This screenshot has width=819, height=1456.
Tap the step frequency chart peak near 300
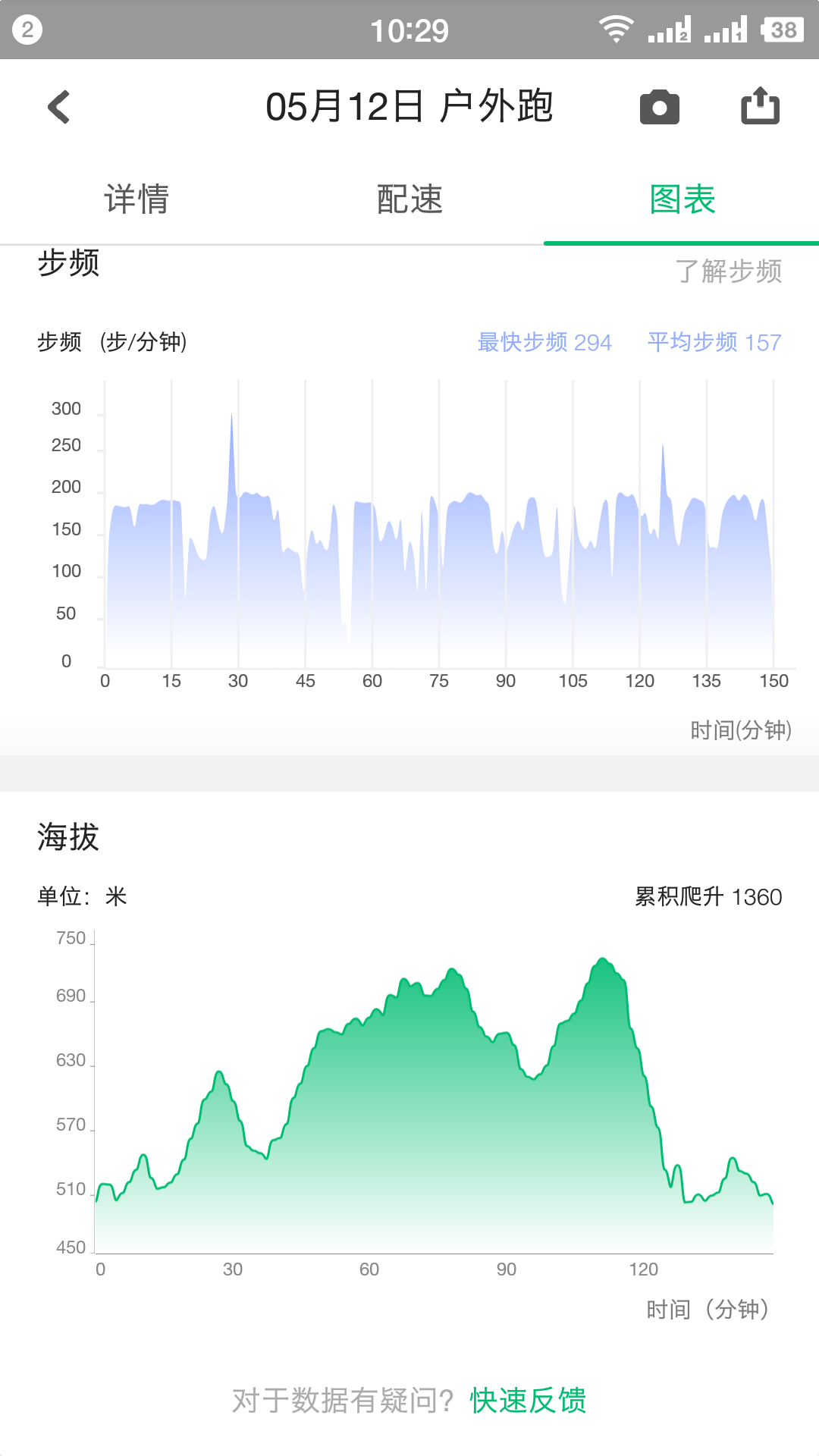coord(232,416)
